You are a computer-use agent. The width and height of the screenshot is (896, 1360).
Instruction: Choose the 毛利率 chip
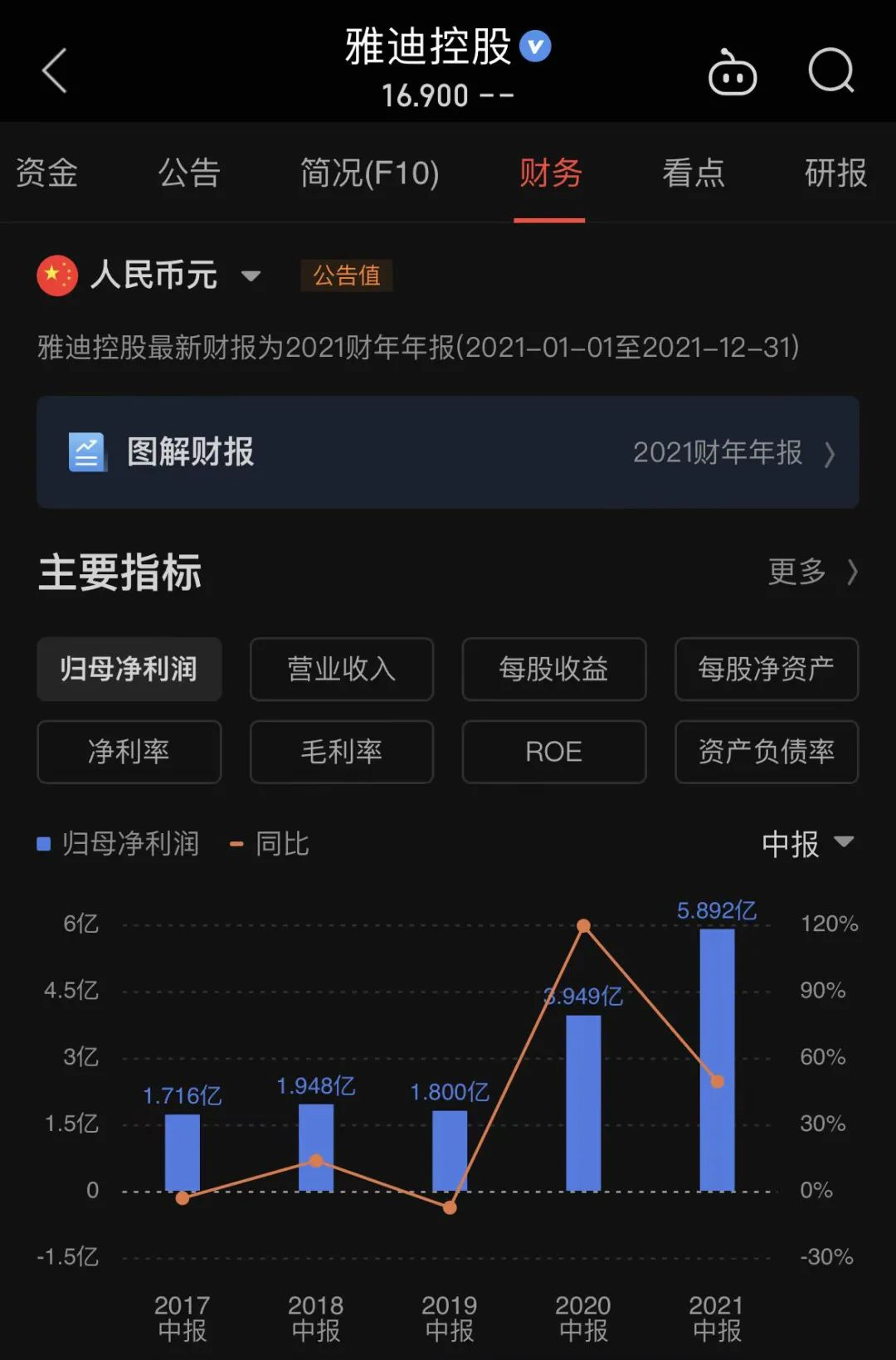pyautogui.click(x=341, y=752)
